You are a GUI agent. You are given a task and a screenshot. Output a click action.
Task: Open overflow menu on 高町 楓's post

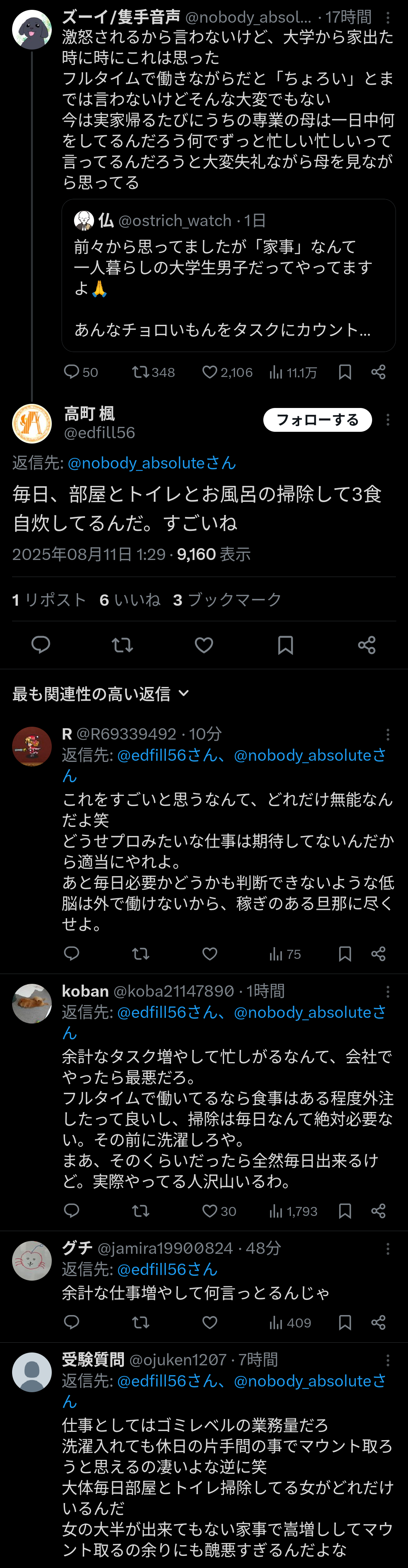click(388, 419)
